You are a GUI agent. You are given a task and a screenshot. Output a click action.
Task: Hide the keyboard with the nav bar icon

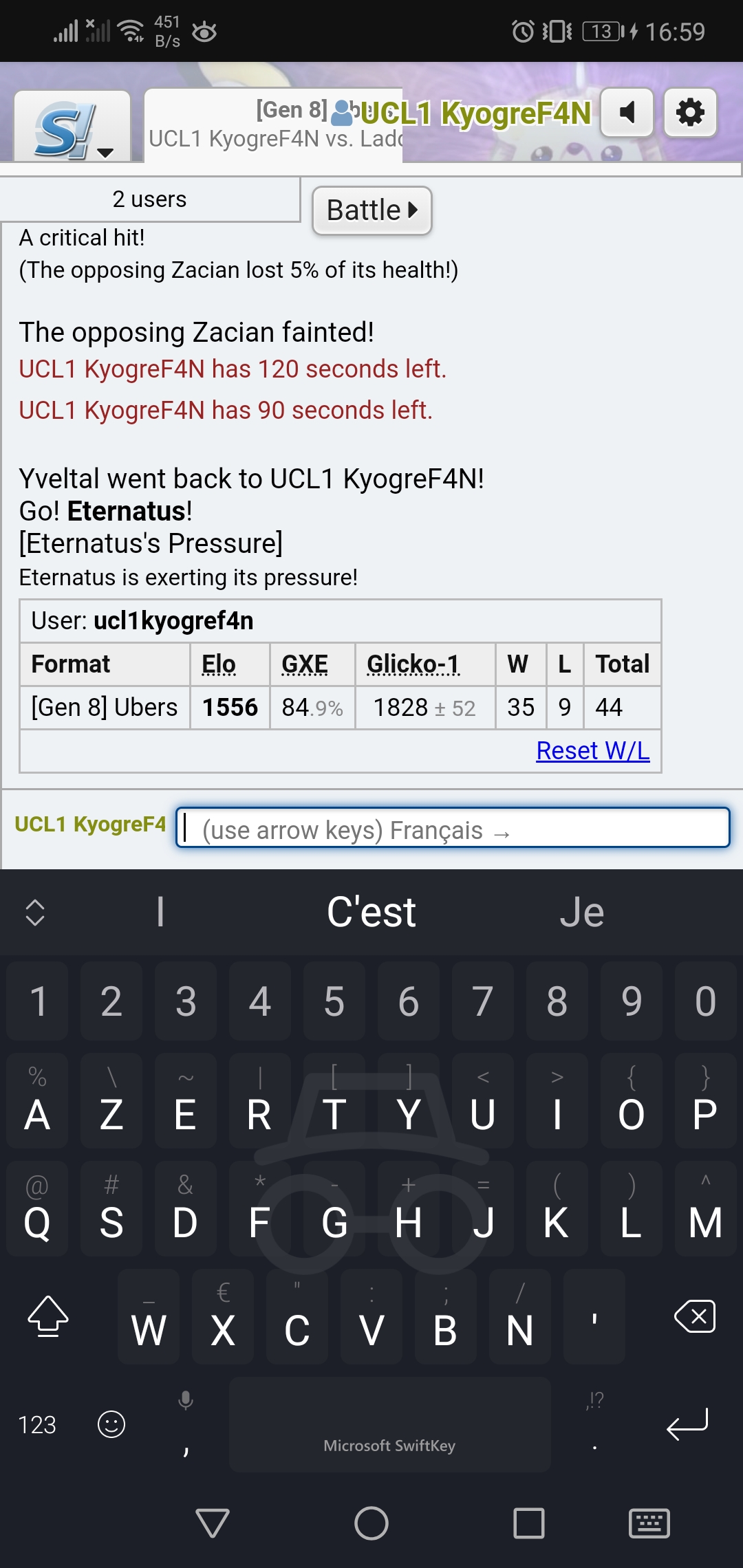649,1523
